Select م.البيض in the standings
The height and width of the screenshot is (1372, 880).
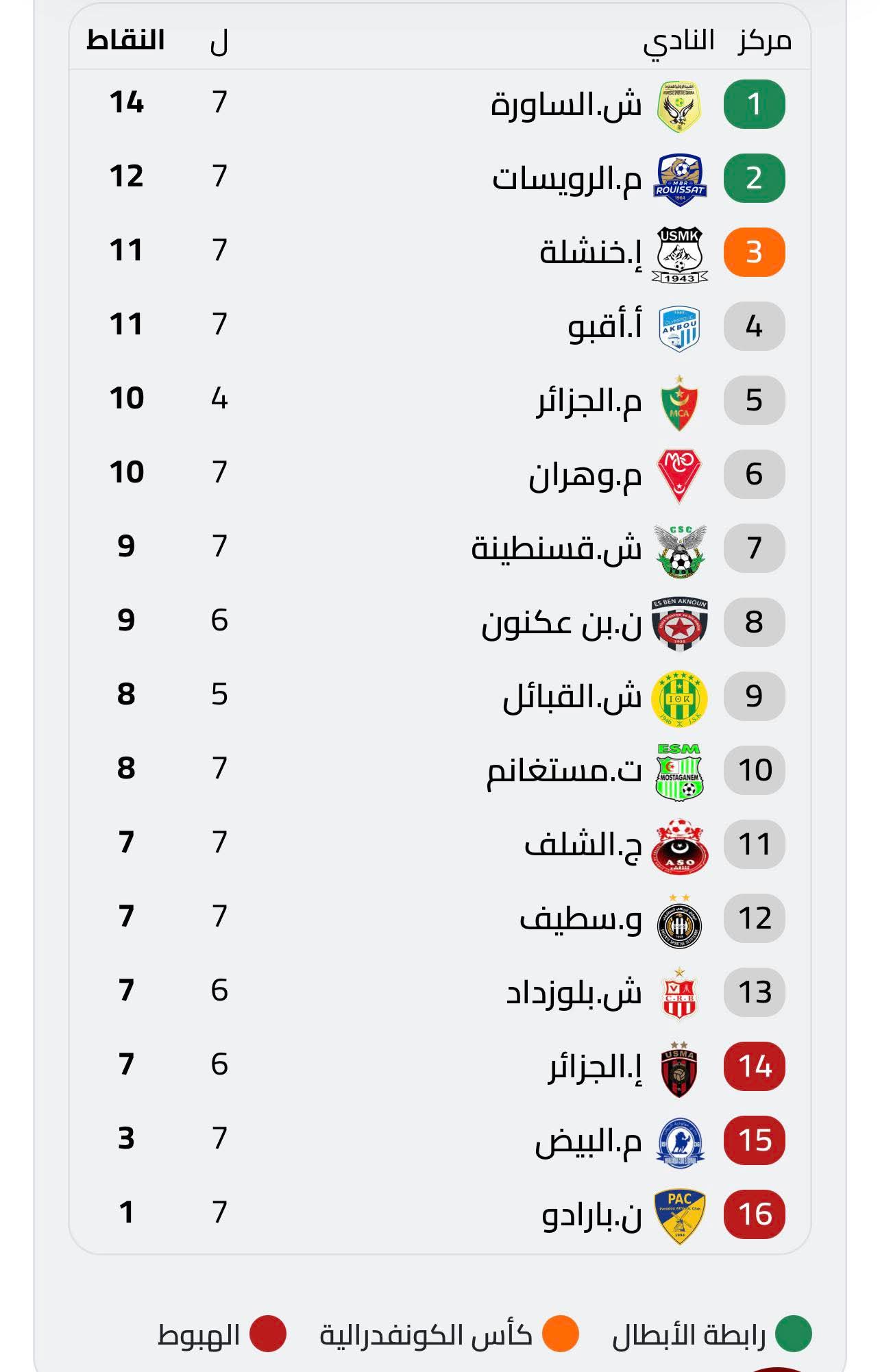[x=588, y=1140]
